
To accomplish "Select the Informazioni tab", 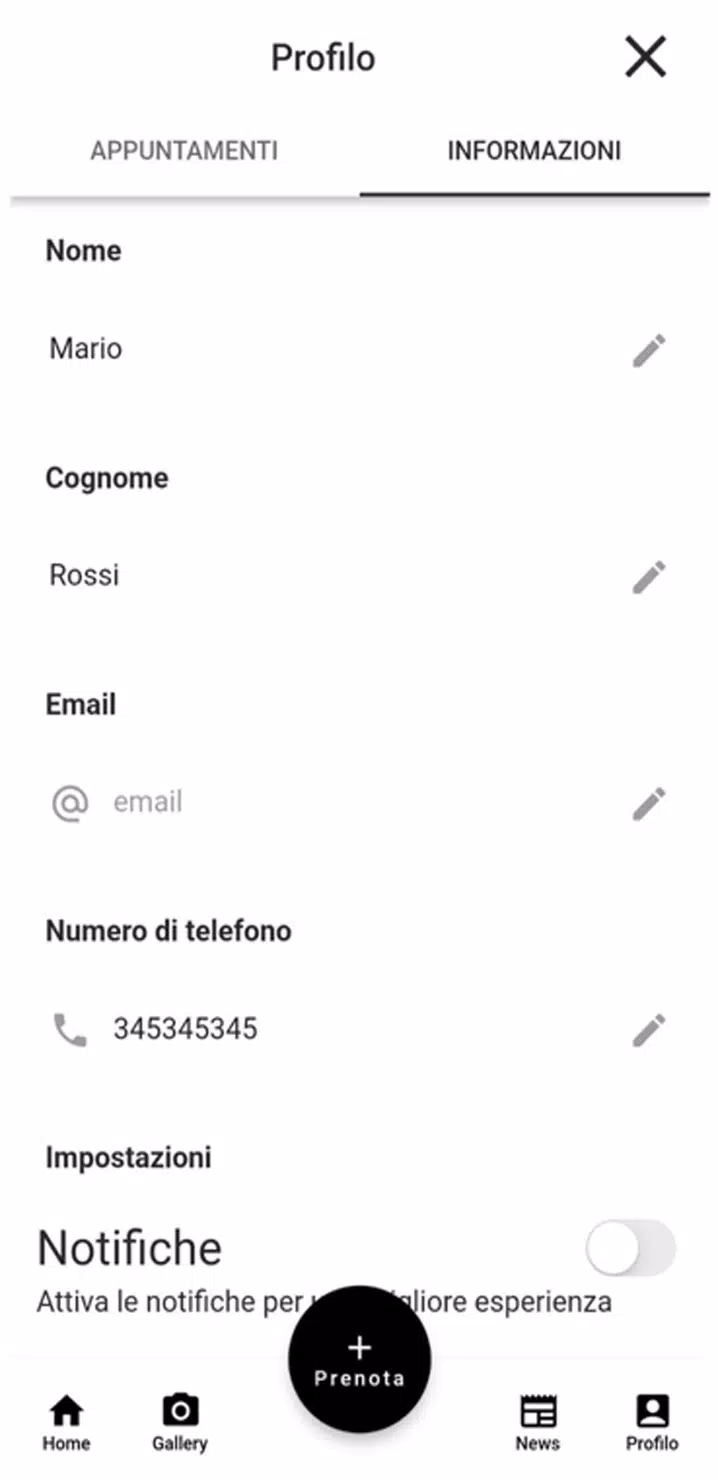I will coord(534,151).
